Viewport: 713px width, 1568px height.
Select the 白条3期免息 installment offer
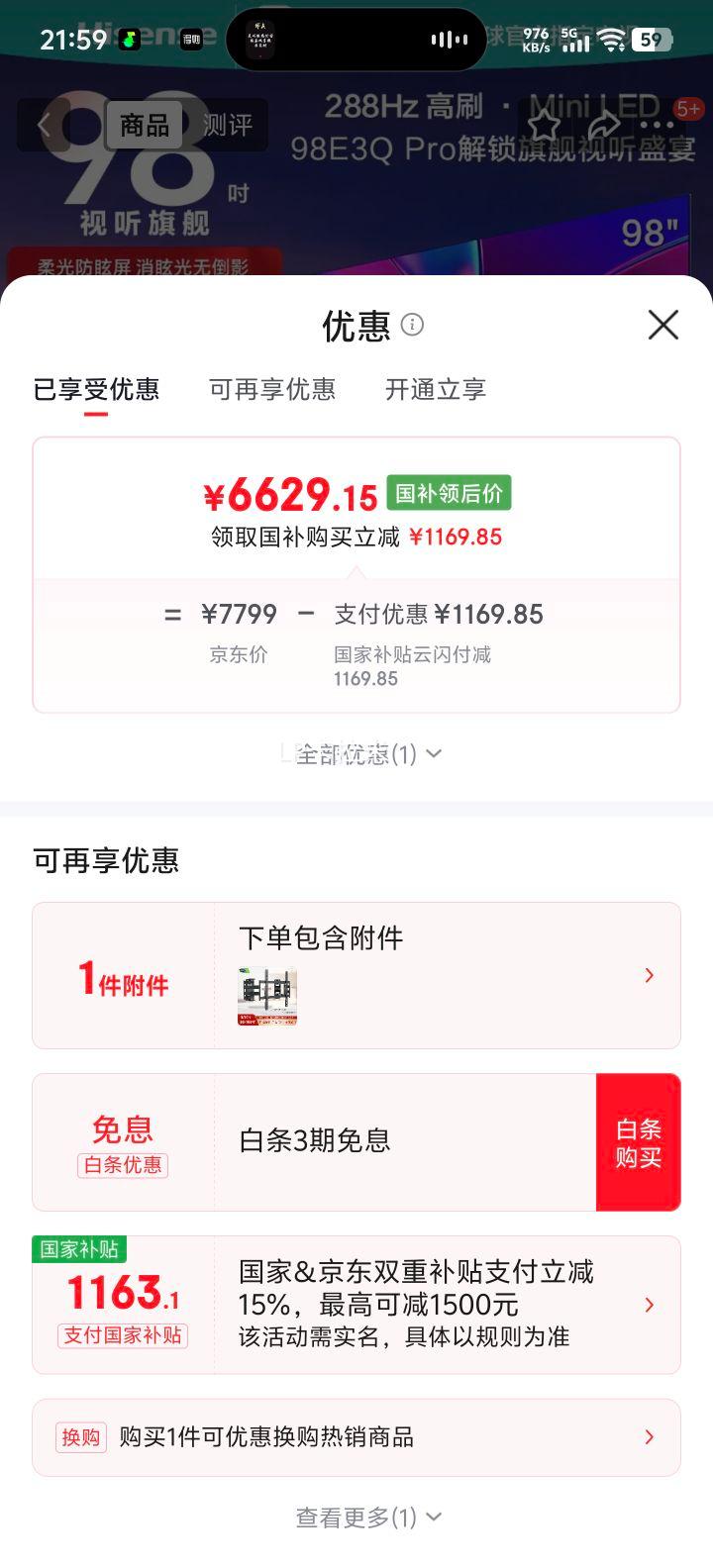(314, 1141)
